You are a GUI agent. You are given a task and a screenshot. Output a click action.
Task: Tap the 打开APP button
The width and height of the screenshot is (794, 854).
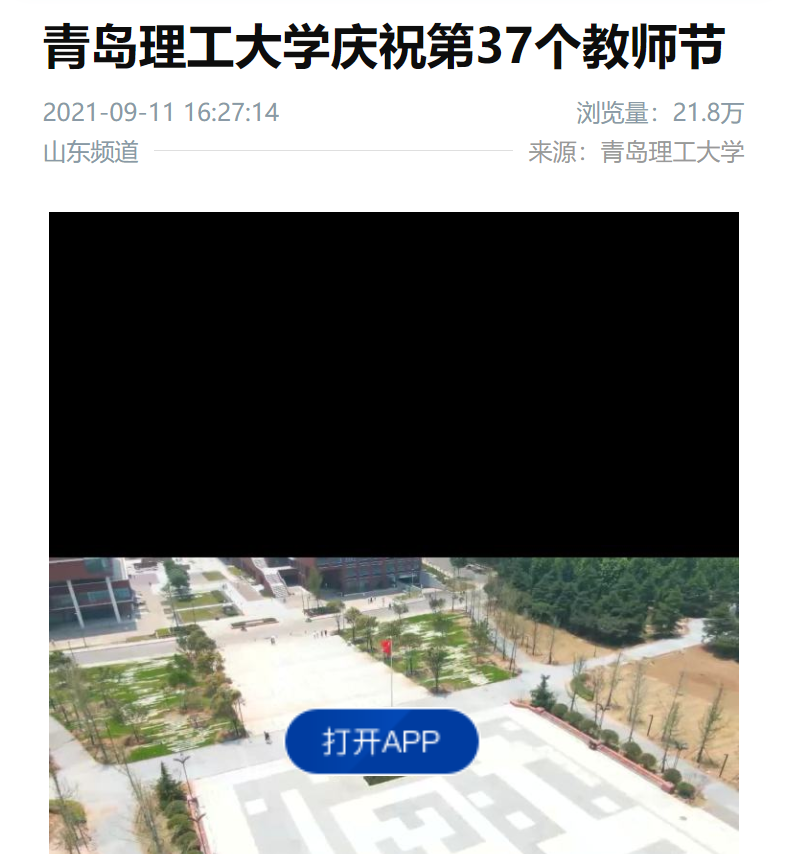click(x=381, y=741)
